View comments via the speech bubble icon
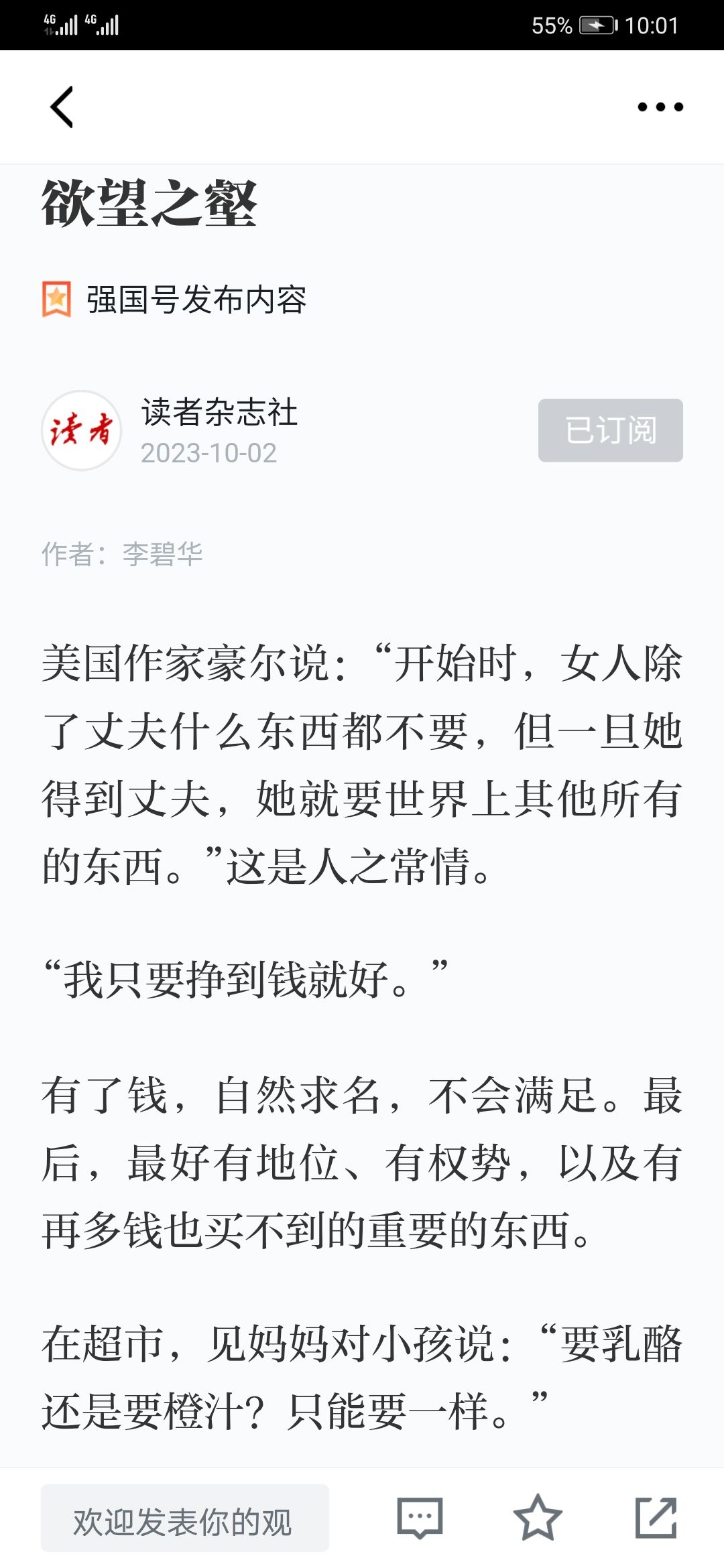This screenshot has width=724, height=1568. (420, 1518)
